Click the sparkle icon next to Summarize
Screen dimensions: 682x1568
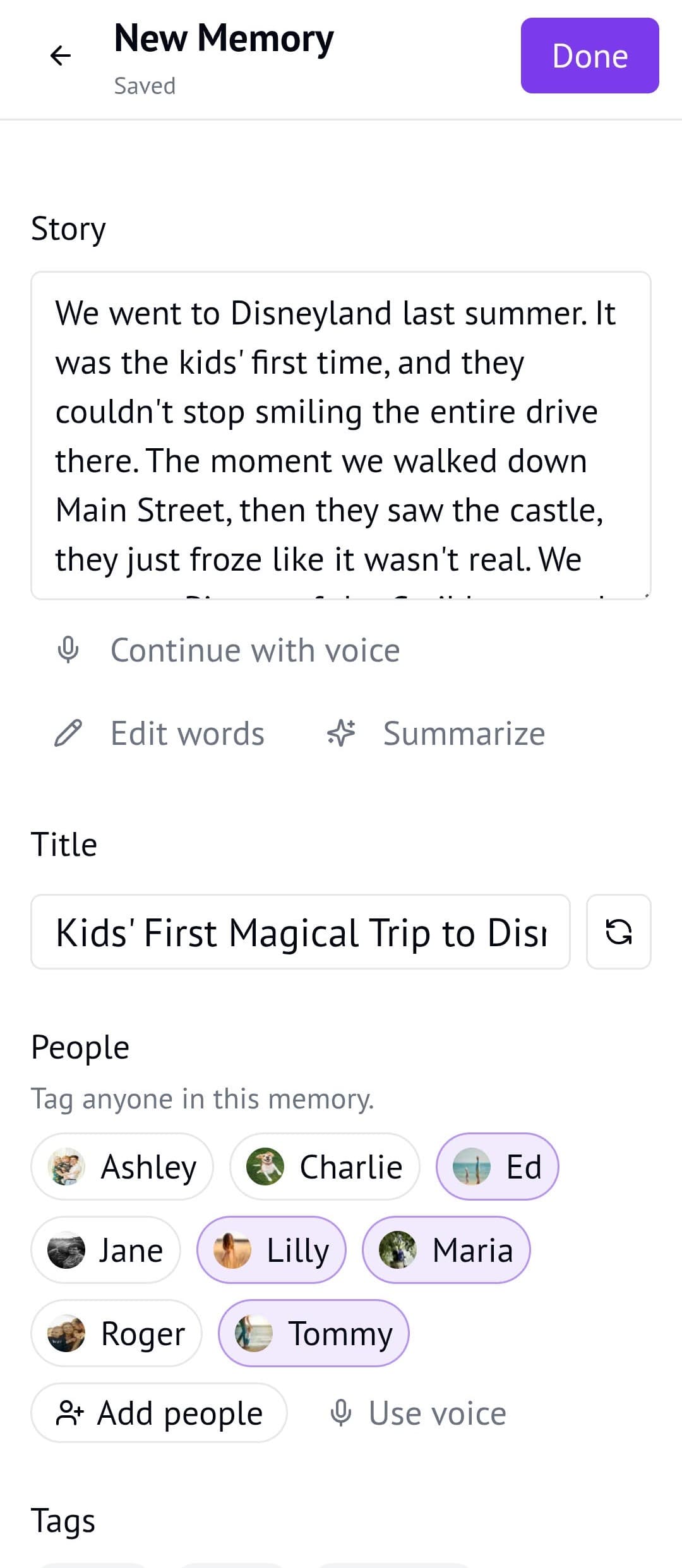pos(342,733)
